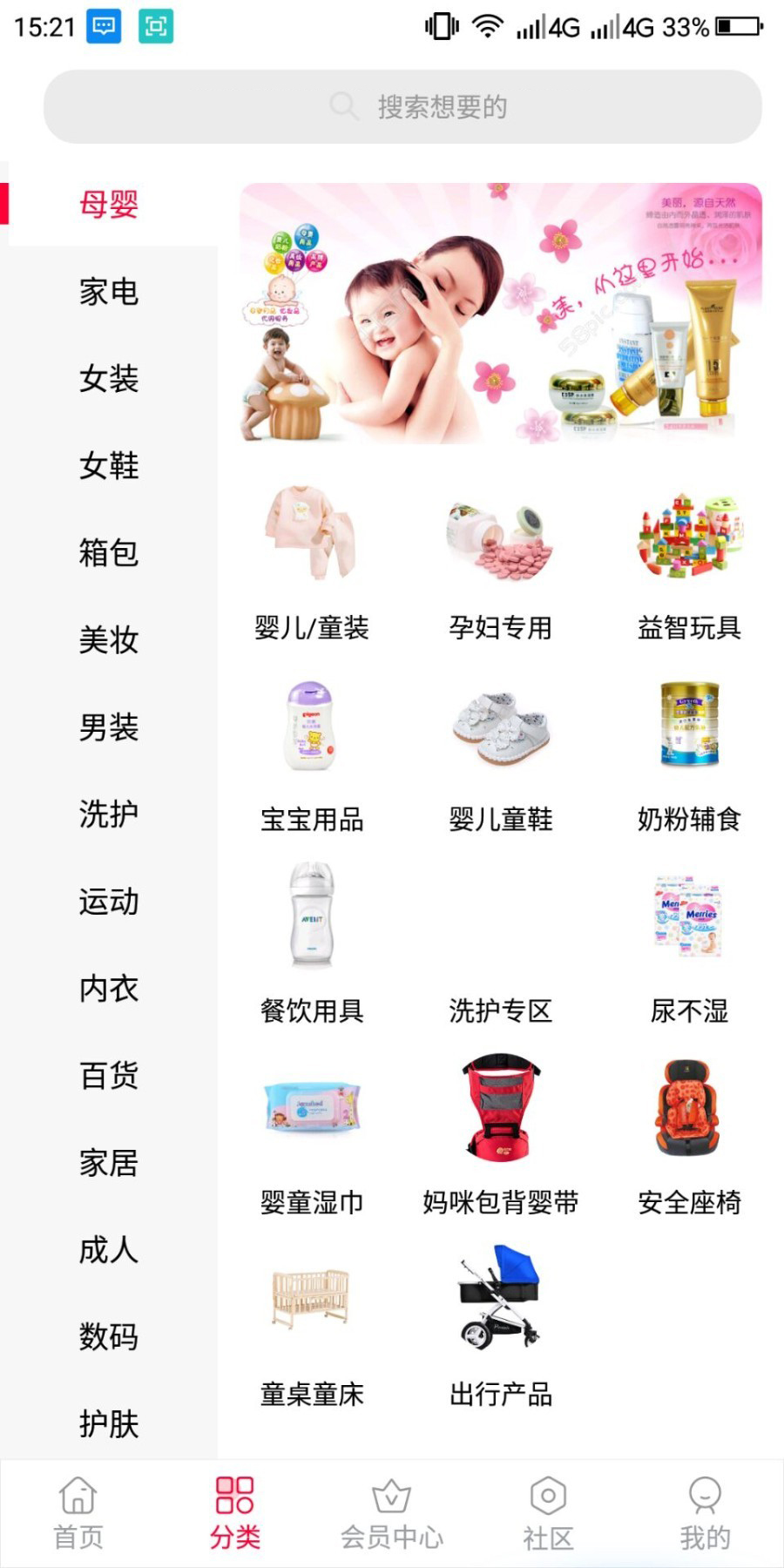The image size is (784, 1568).
Task: Go to the 会员中心 tab
Action: 392,1514
